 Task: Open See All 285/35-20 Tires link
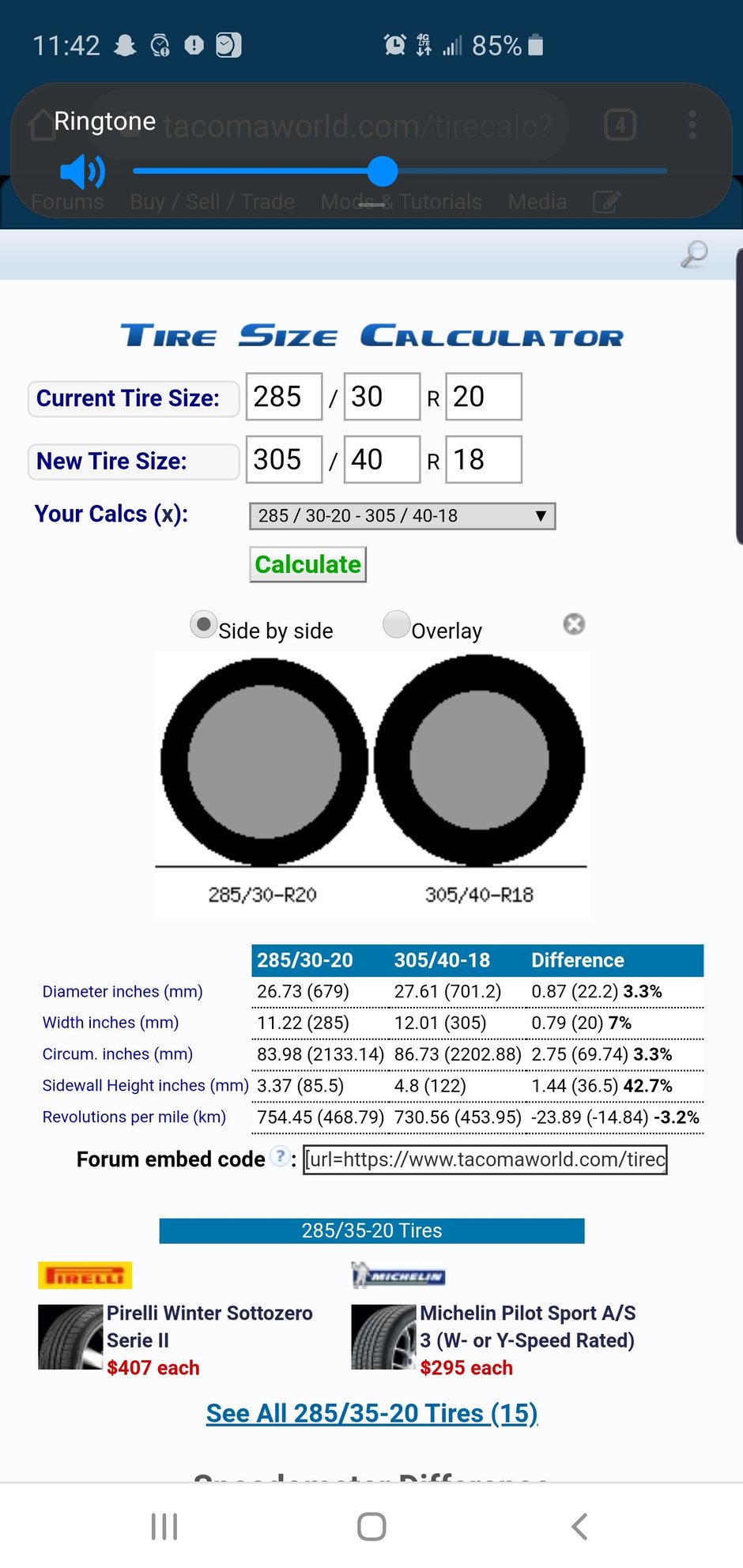371,1413
